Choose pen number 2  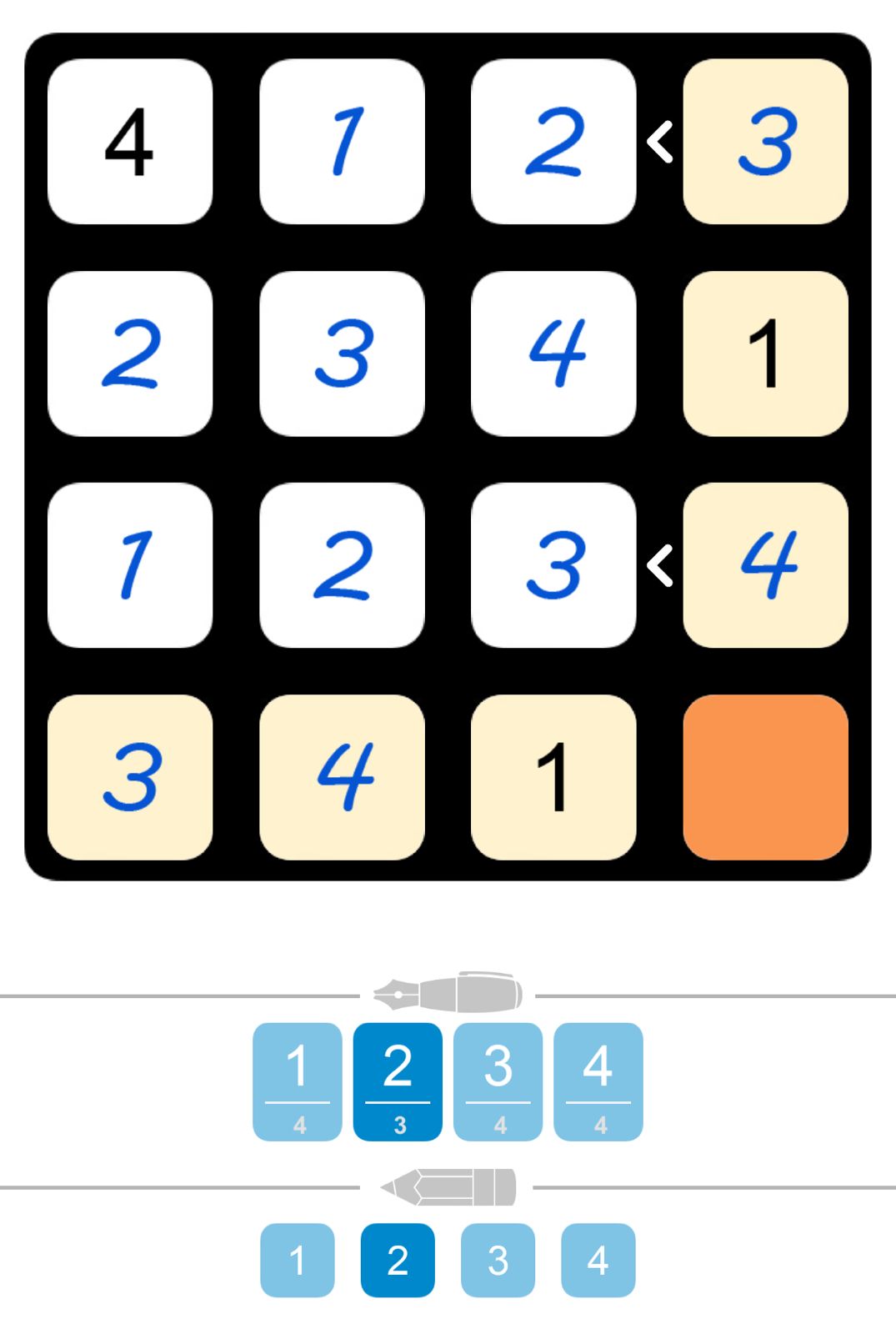click(398, 1081)
